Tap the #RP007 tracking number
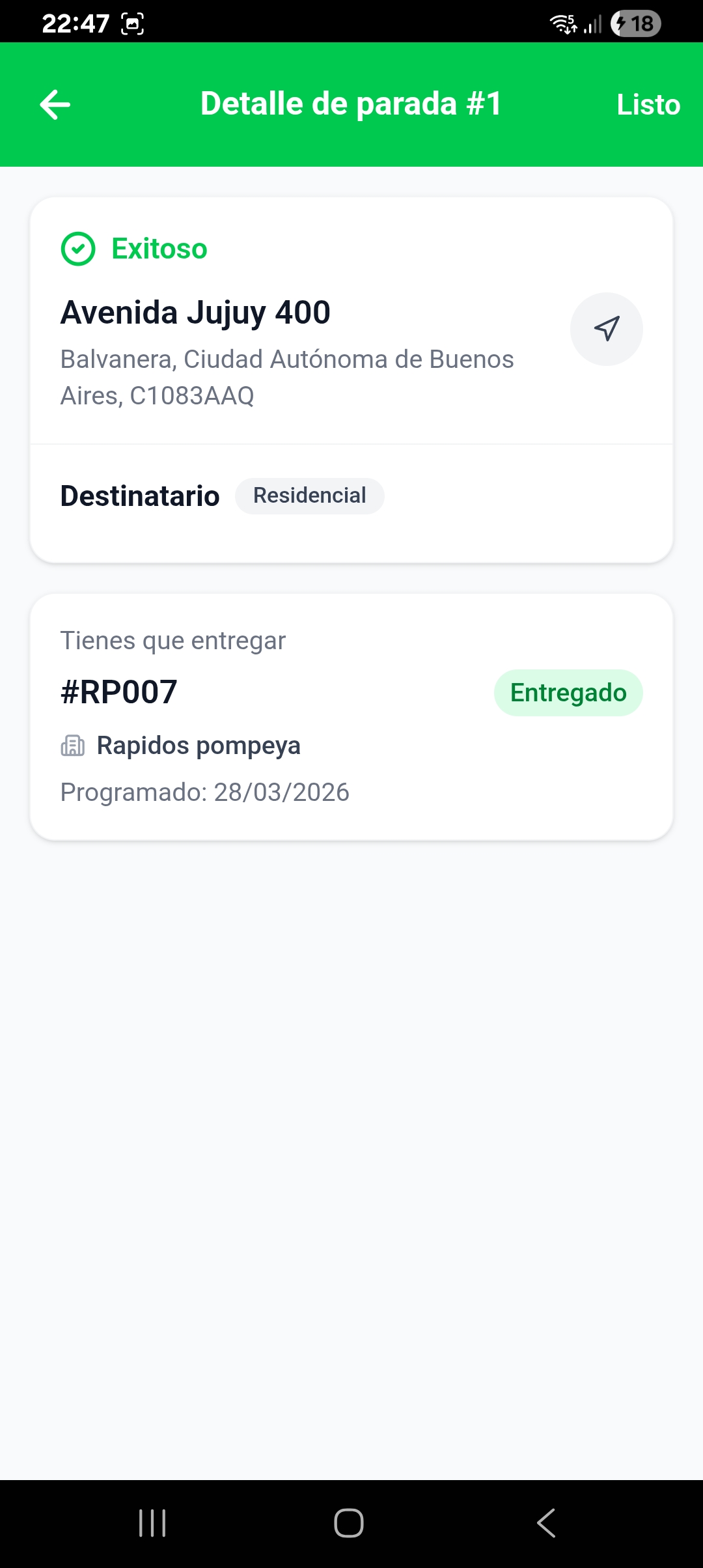The image size is (703, 1568). [x=118, y=692]
